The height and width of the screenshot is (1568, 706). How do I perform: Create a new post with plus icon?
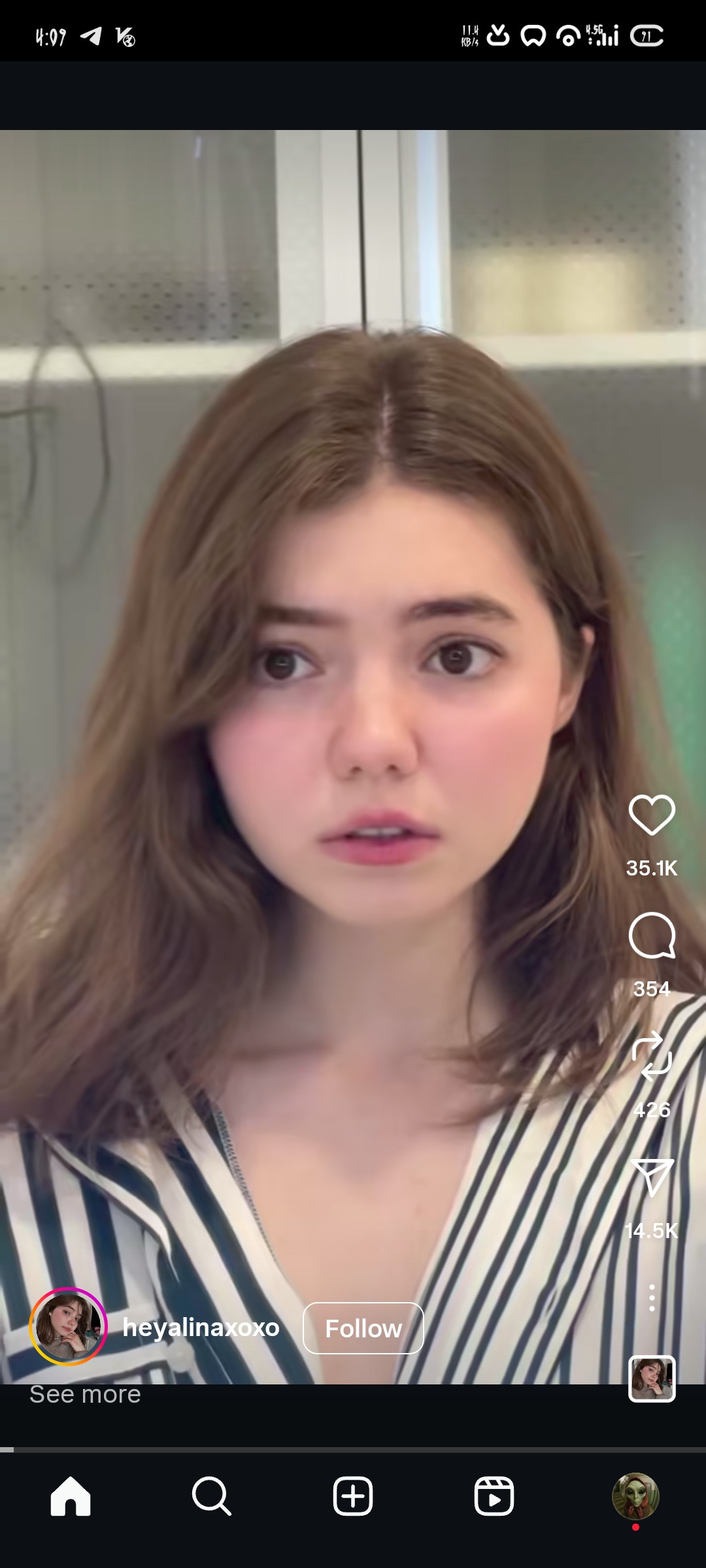click(x=353, y=1495)
